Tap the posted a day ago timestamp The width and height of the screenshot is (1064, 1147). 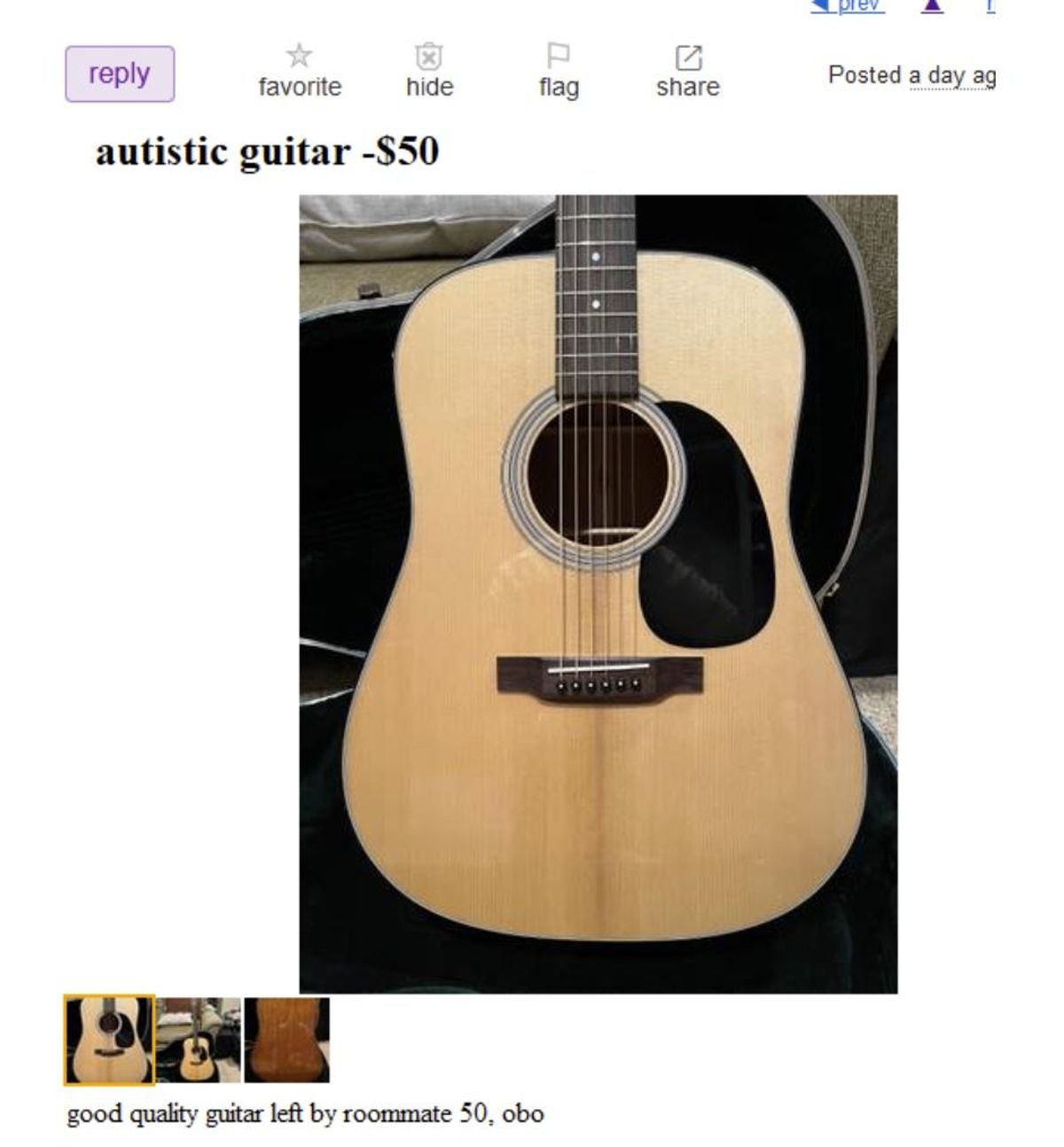(x=951, y=76)
